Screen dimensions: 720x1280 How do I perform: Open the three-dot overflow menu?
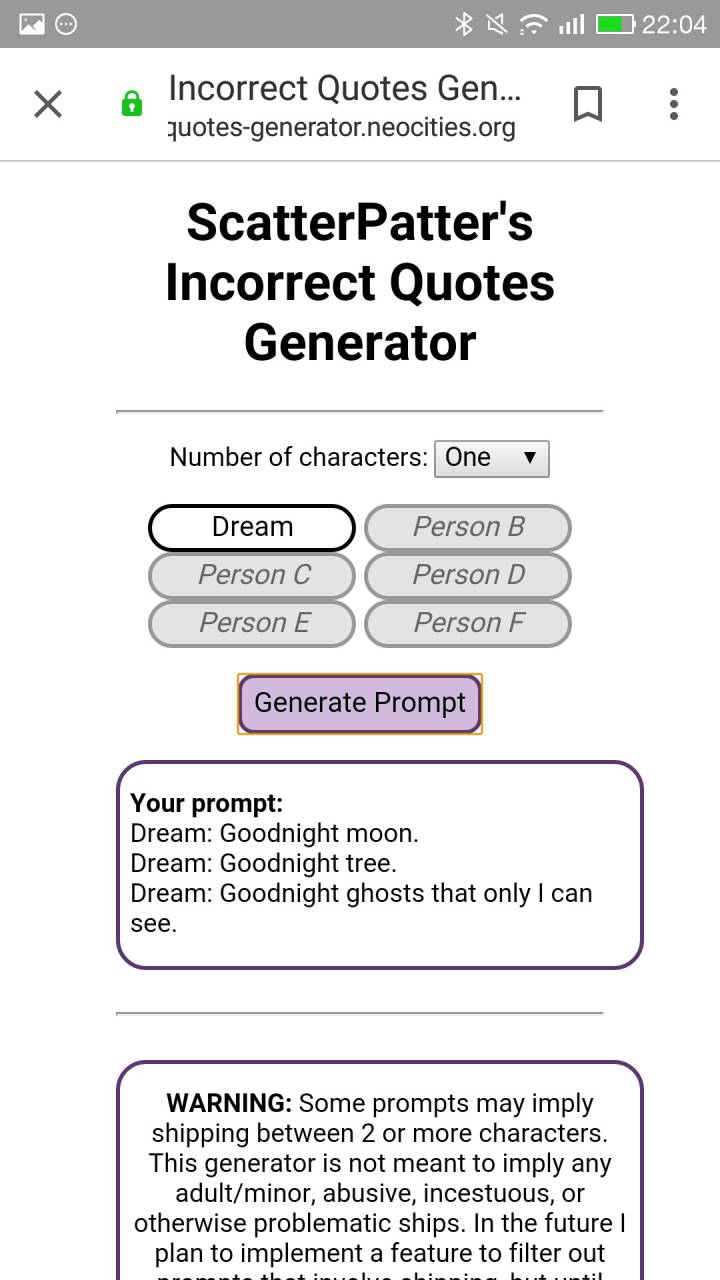coord(674,104)
